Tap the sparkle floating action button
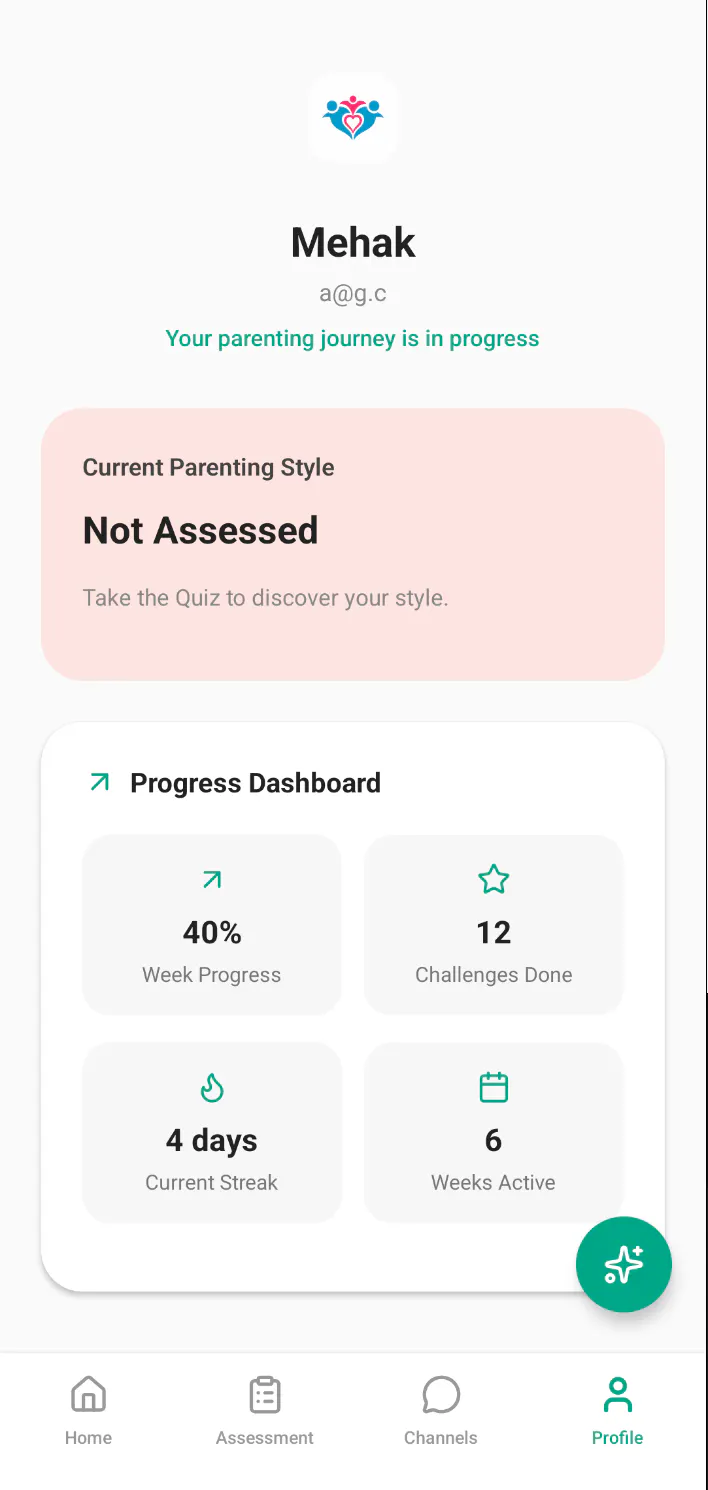The width and height of the screenshot is (708, 1490). pos(624,1264)
